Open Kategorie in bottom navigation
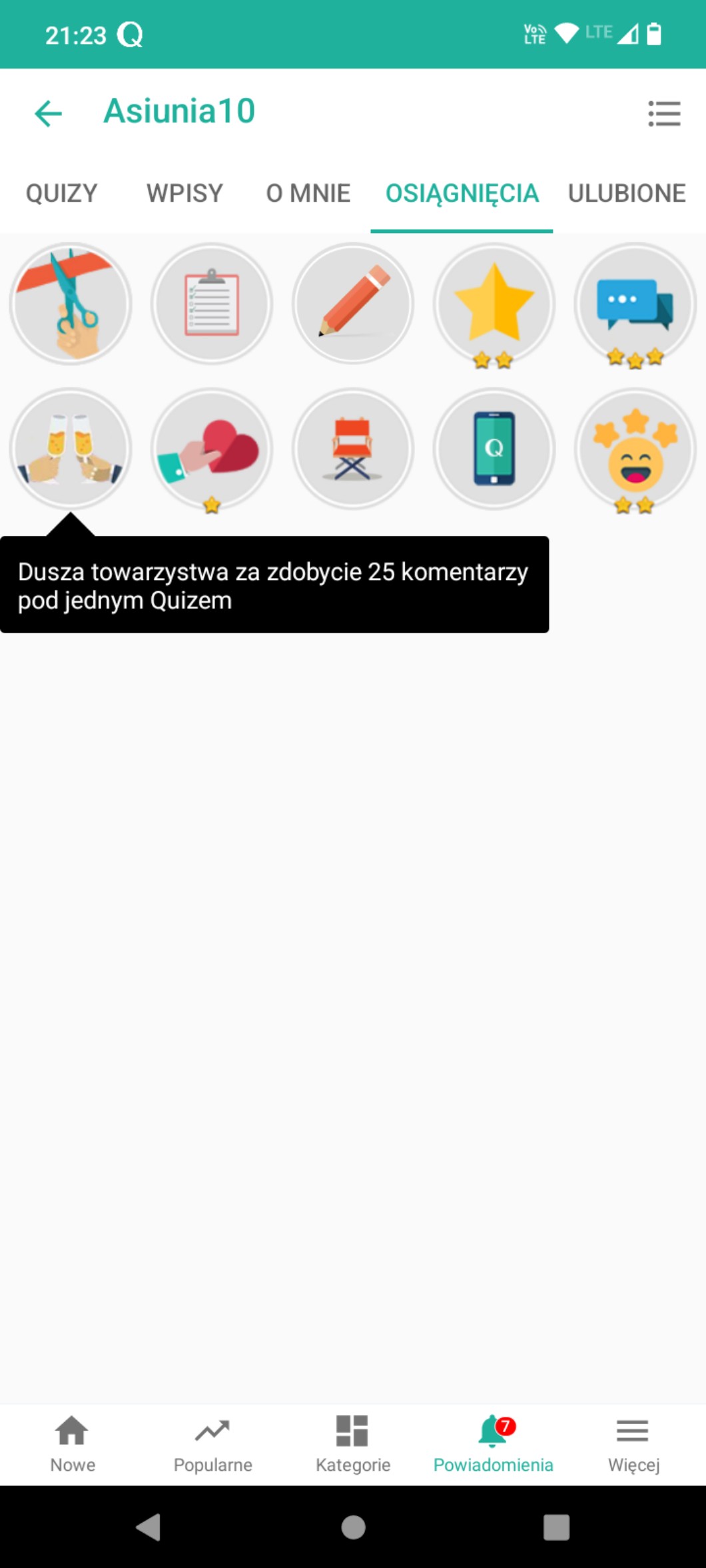Image resolution: width=706 pixels, height=1568 pixels. pyautogui.click(x=353, y=1443)
